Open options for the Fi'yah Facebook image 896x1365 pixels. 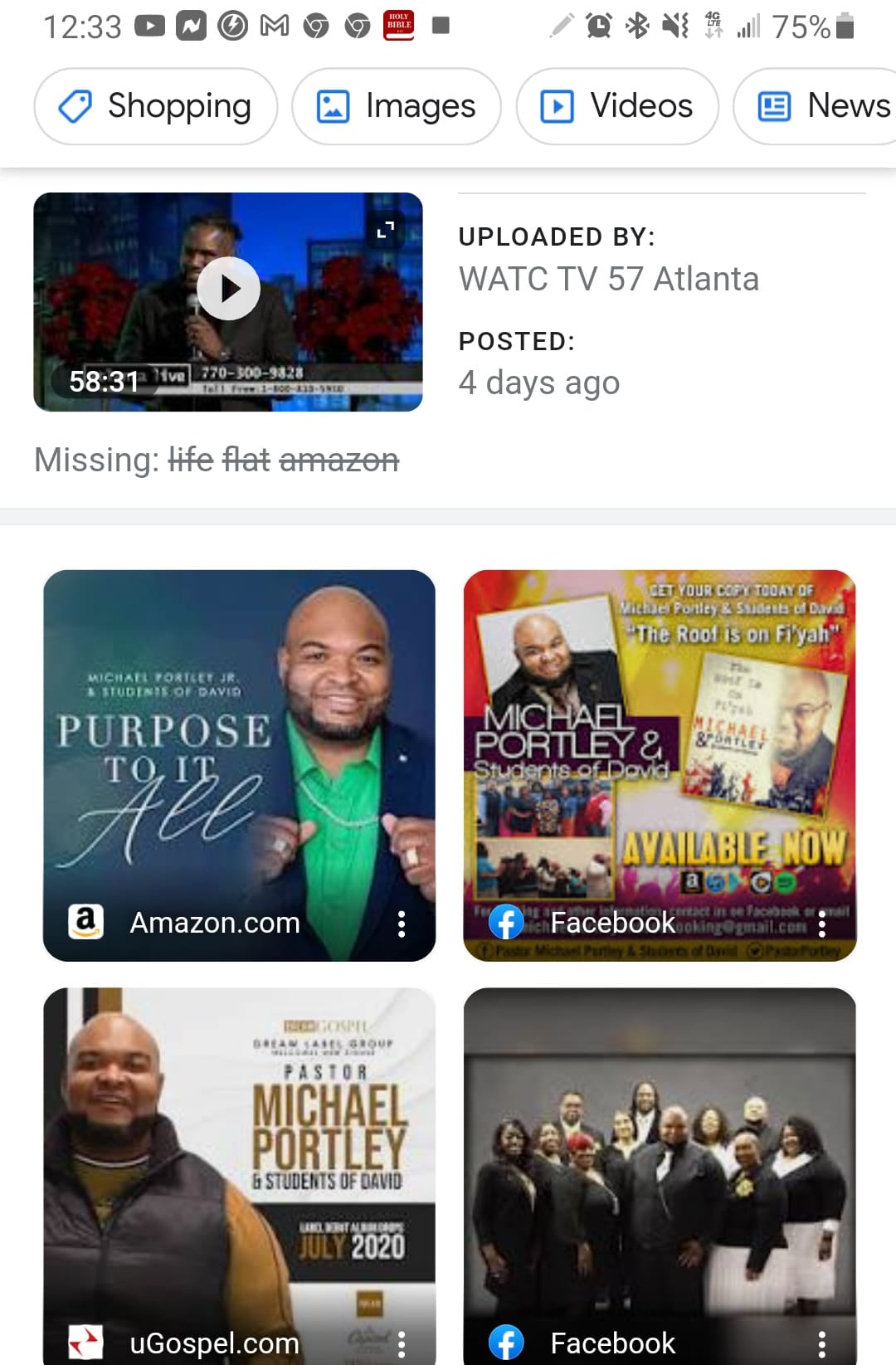pos(821,924)
